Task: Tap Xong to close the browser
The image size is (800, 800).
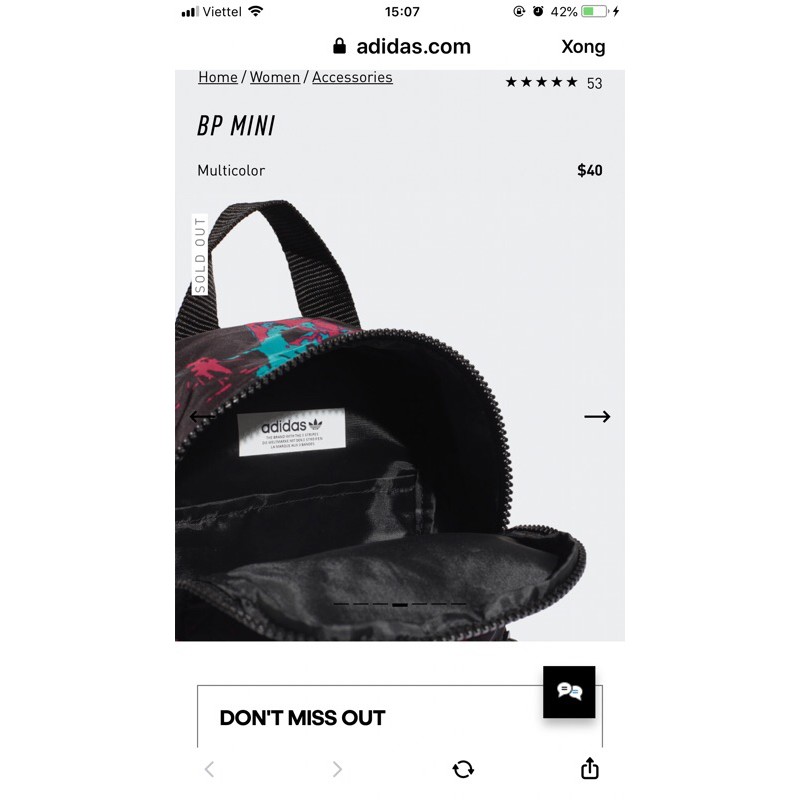Action: (x=583, y=46)
